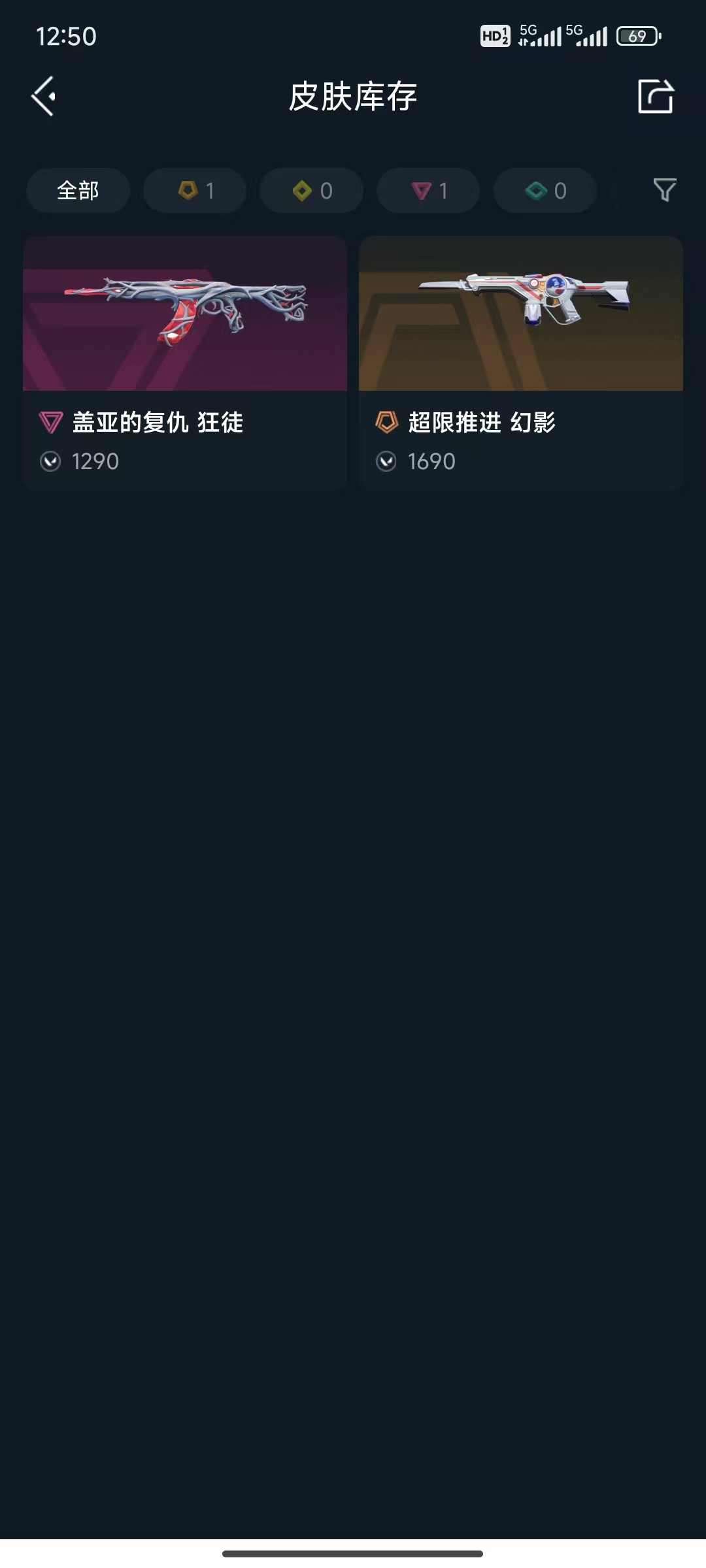Filter by the teal tier chip
Viewport: 706px width, 1568px height.
(x=545, y=191)
